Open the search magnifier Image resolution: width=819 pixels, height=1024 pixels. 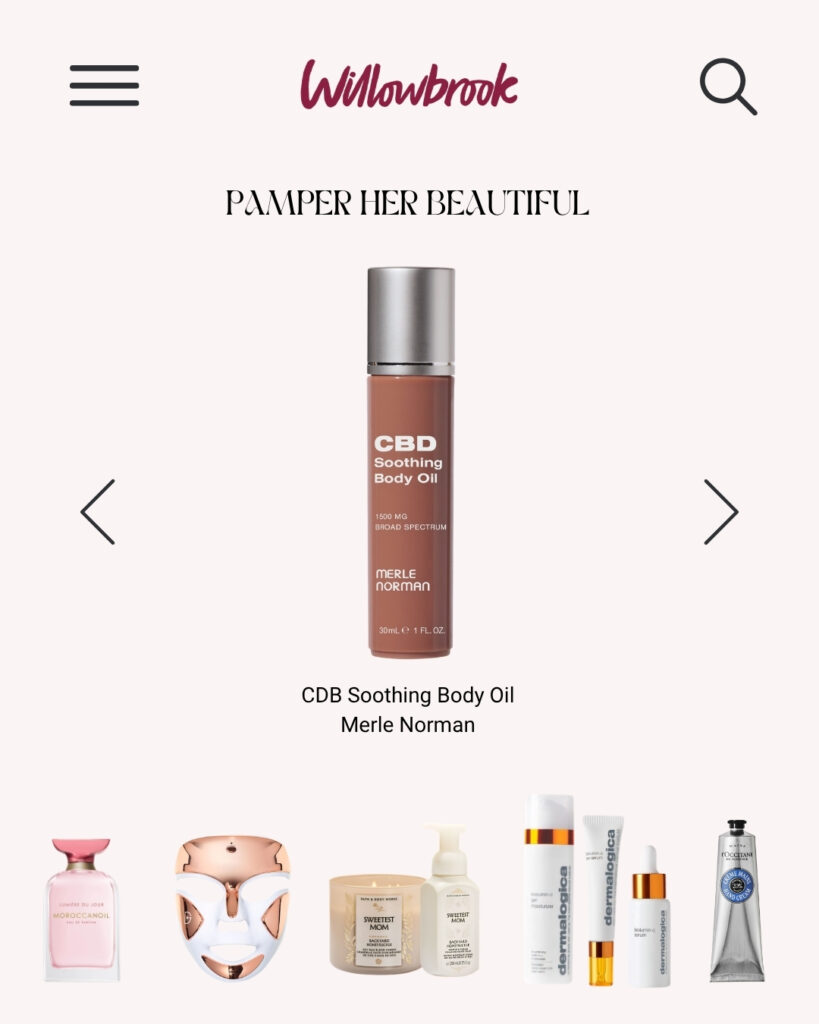click(727, 86)
